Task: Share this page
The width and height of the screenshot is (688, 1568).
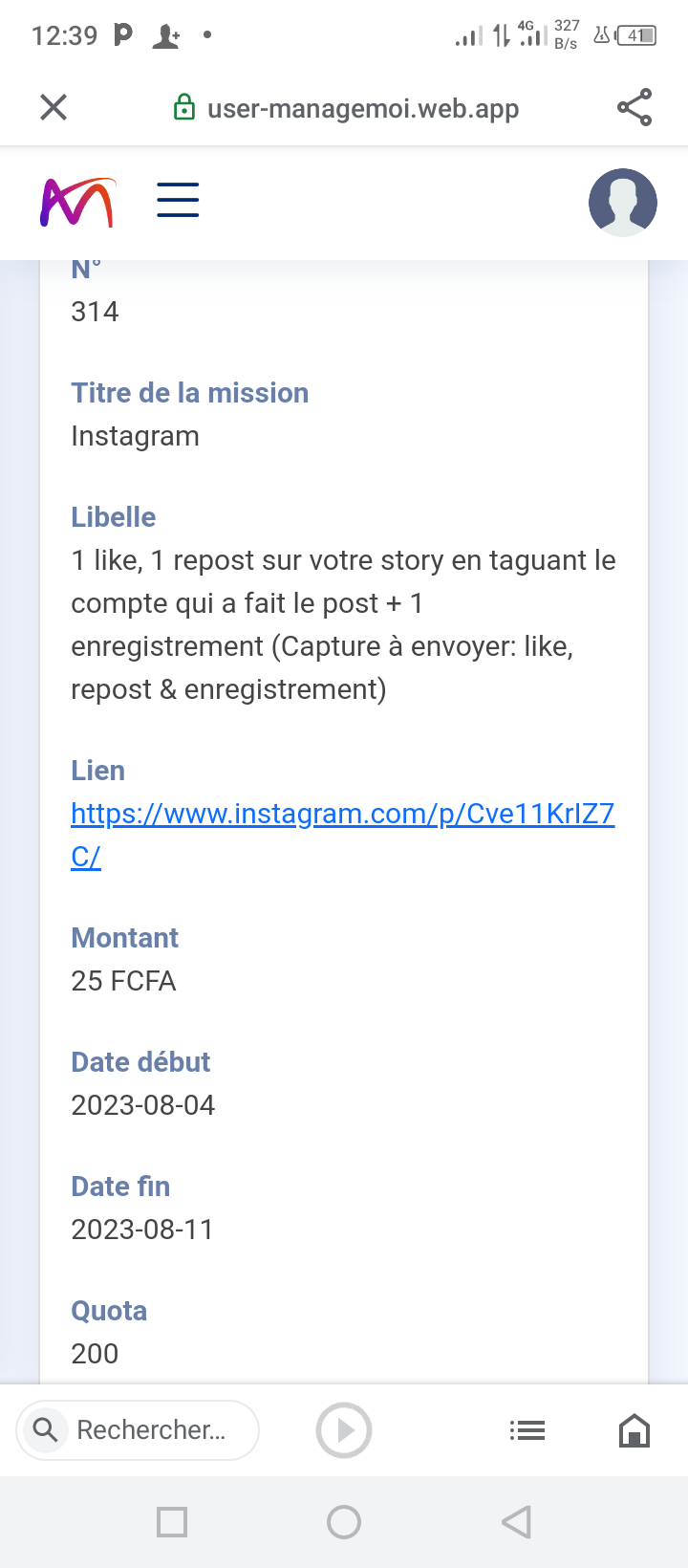Action: pos(634,107)
